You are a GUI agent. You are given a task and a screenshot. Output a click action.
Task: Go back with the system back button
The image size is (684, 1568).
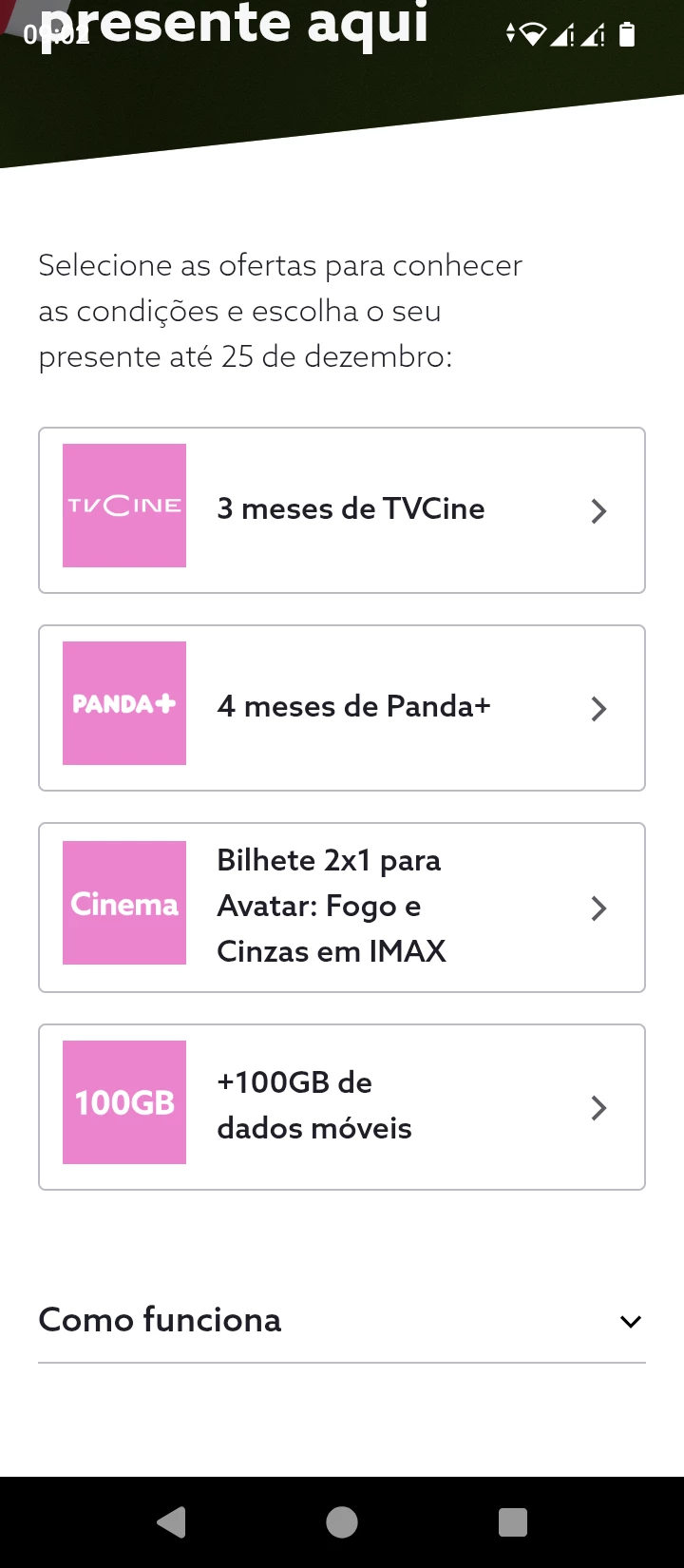[172, 1522]
